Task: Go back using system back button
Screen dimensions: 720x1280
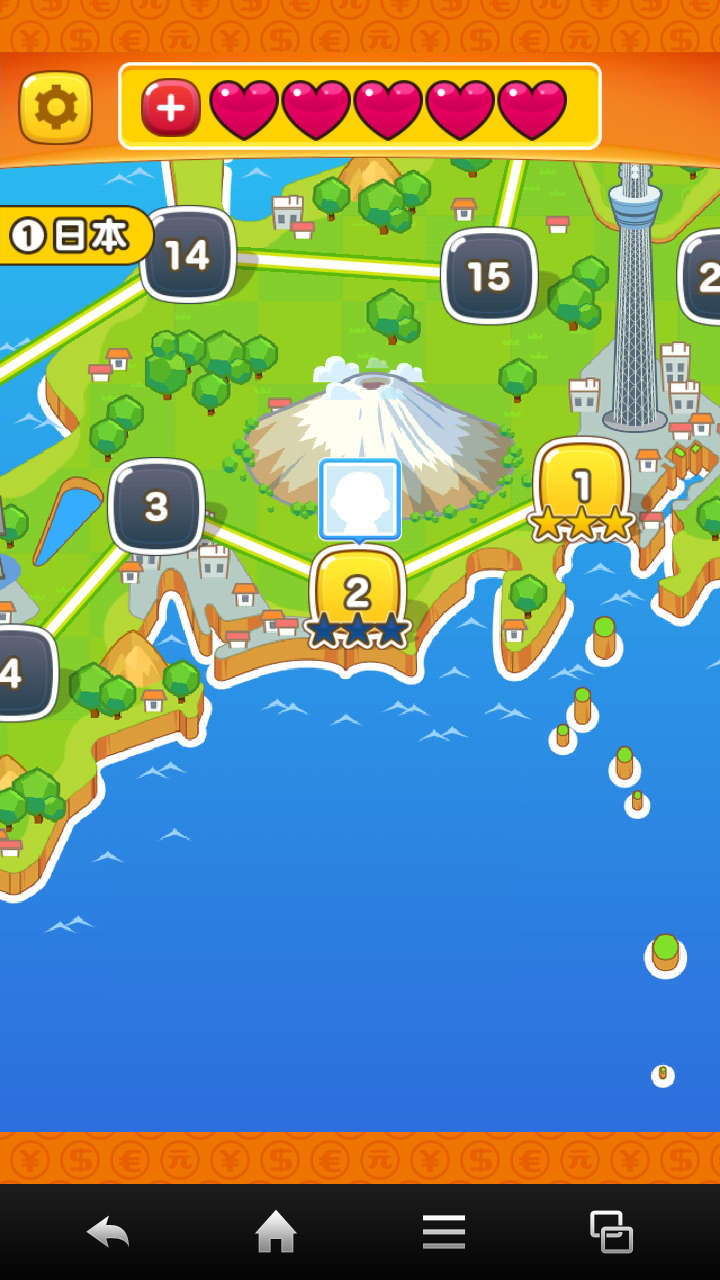Action: [108, 1232]
